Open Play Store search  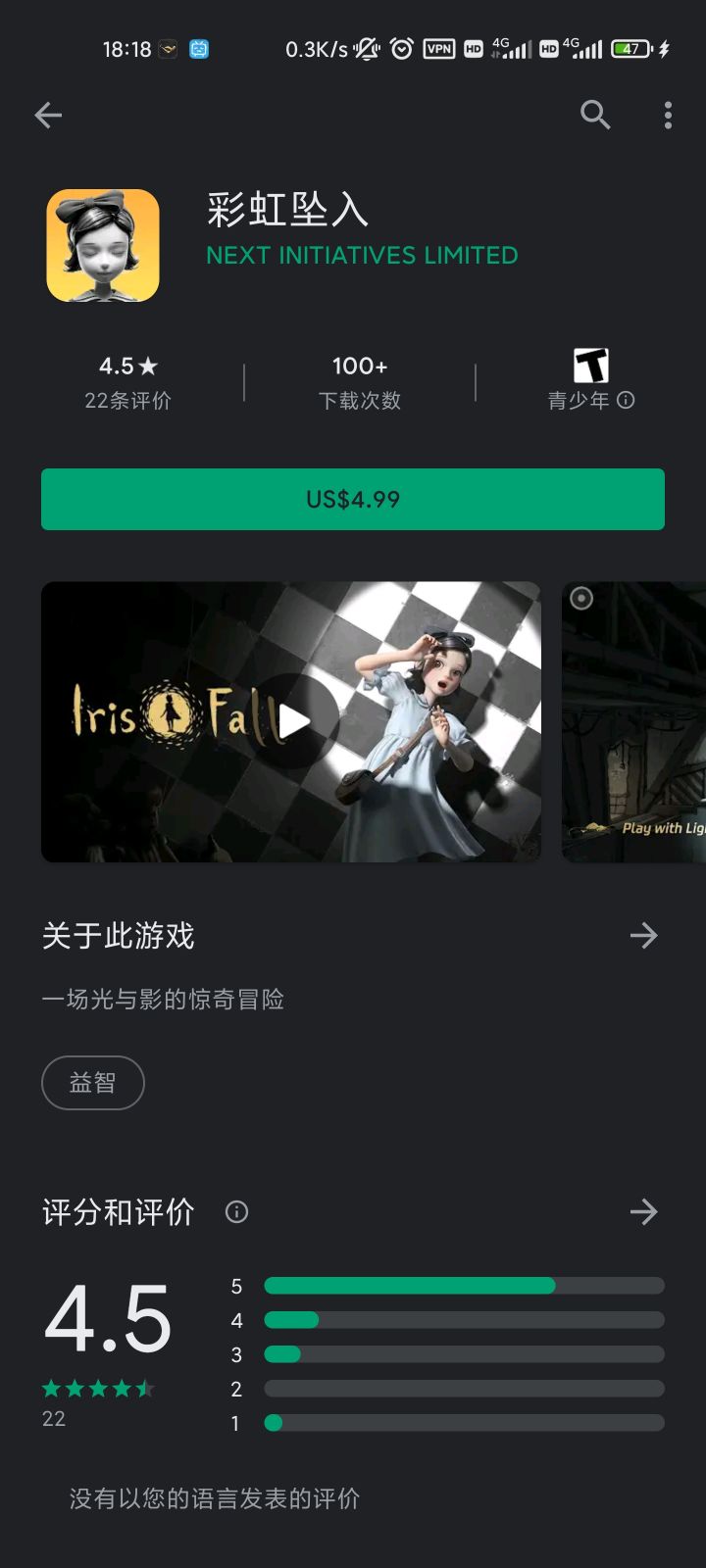[x=594, y=115]
